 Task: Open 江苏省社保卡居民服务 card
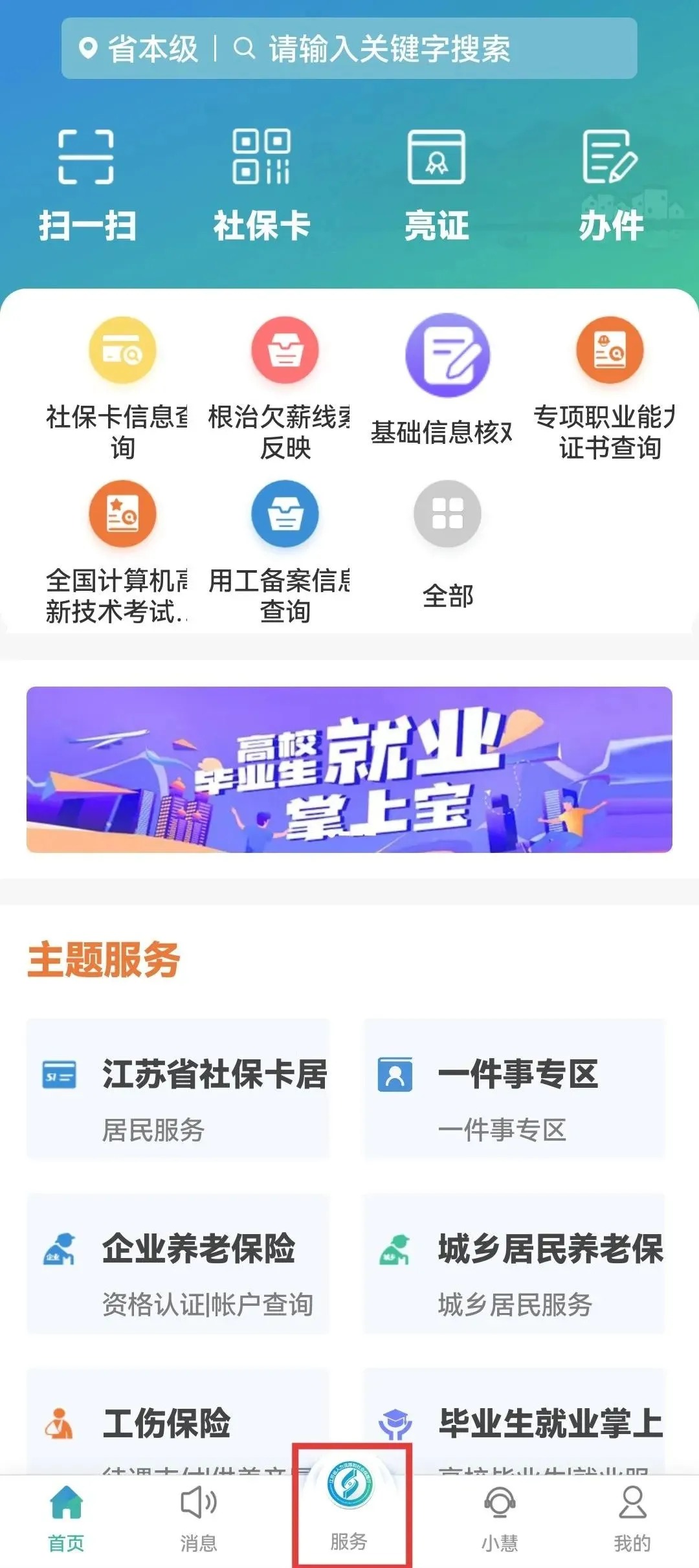coord(178,1088)
